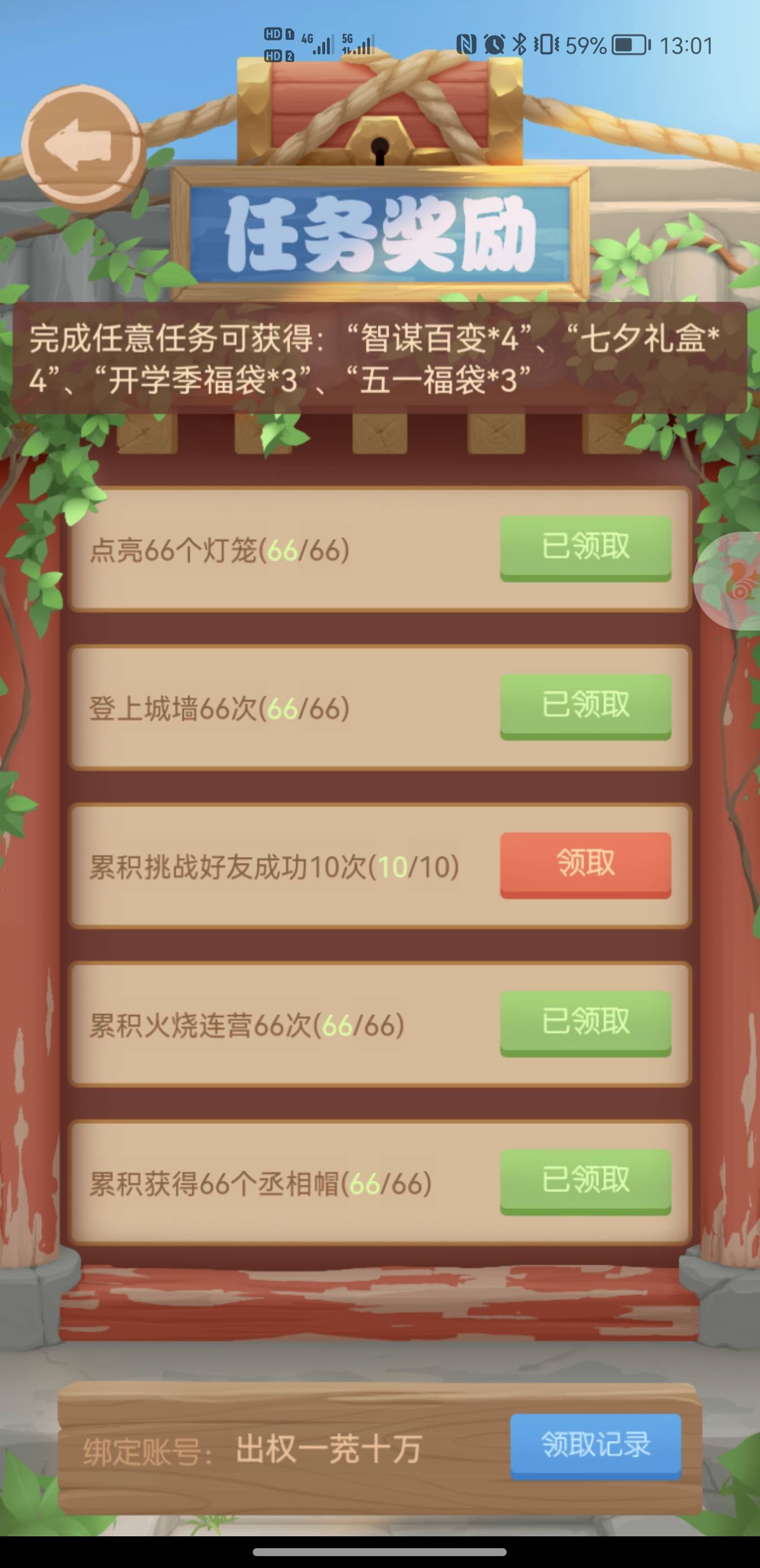Screen dimensions: 760x1568
Task: Tap 已领取 next to 登上城墙66次
Action: click(585, 705)
